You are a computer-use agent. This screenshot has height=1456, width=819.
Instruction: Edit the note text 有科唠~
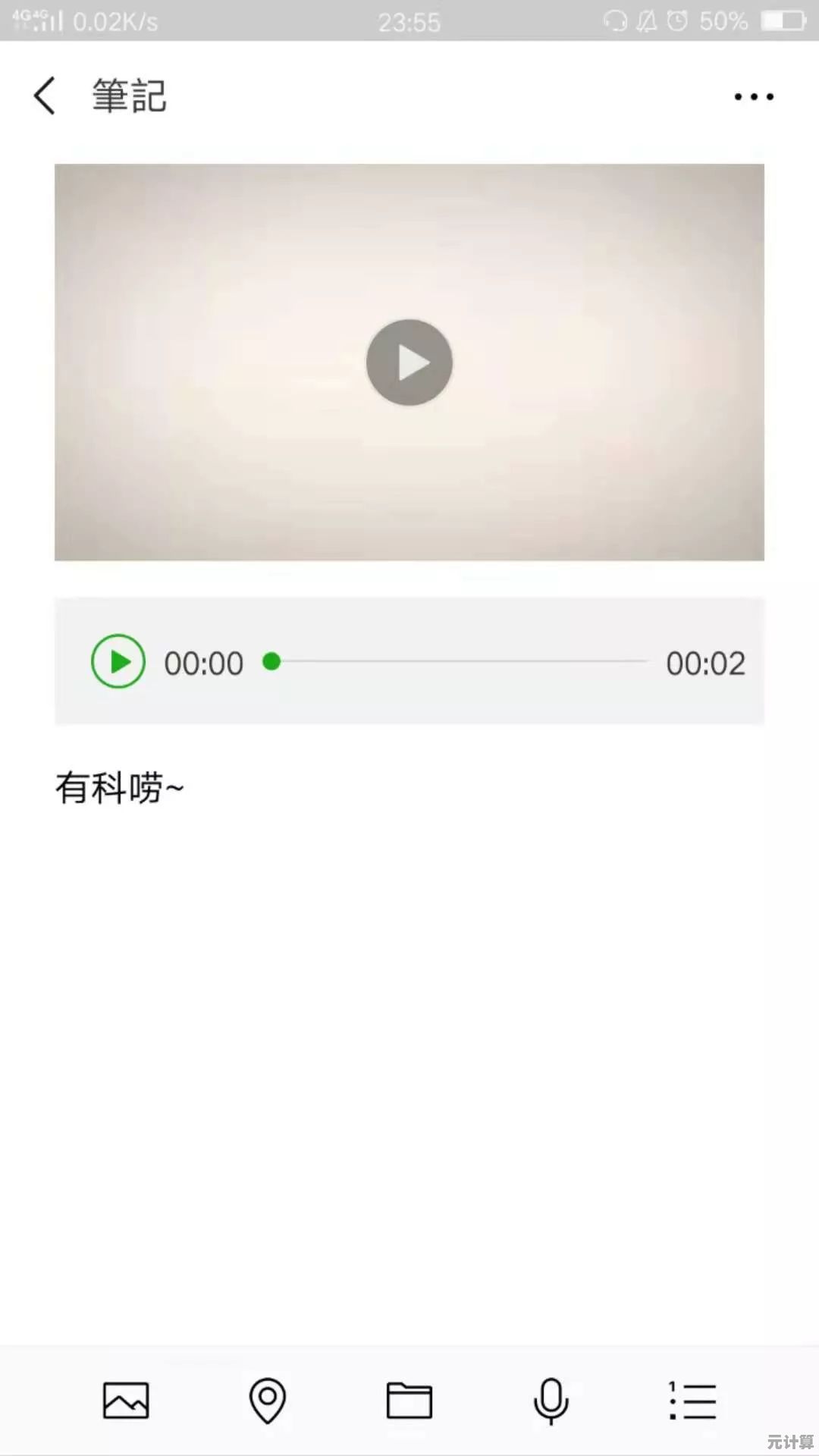click(x=119, y=787)
